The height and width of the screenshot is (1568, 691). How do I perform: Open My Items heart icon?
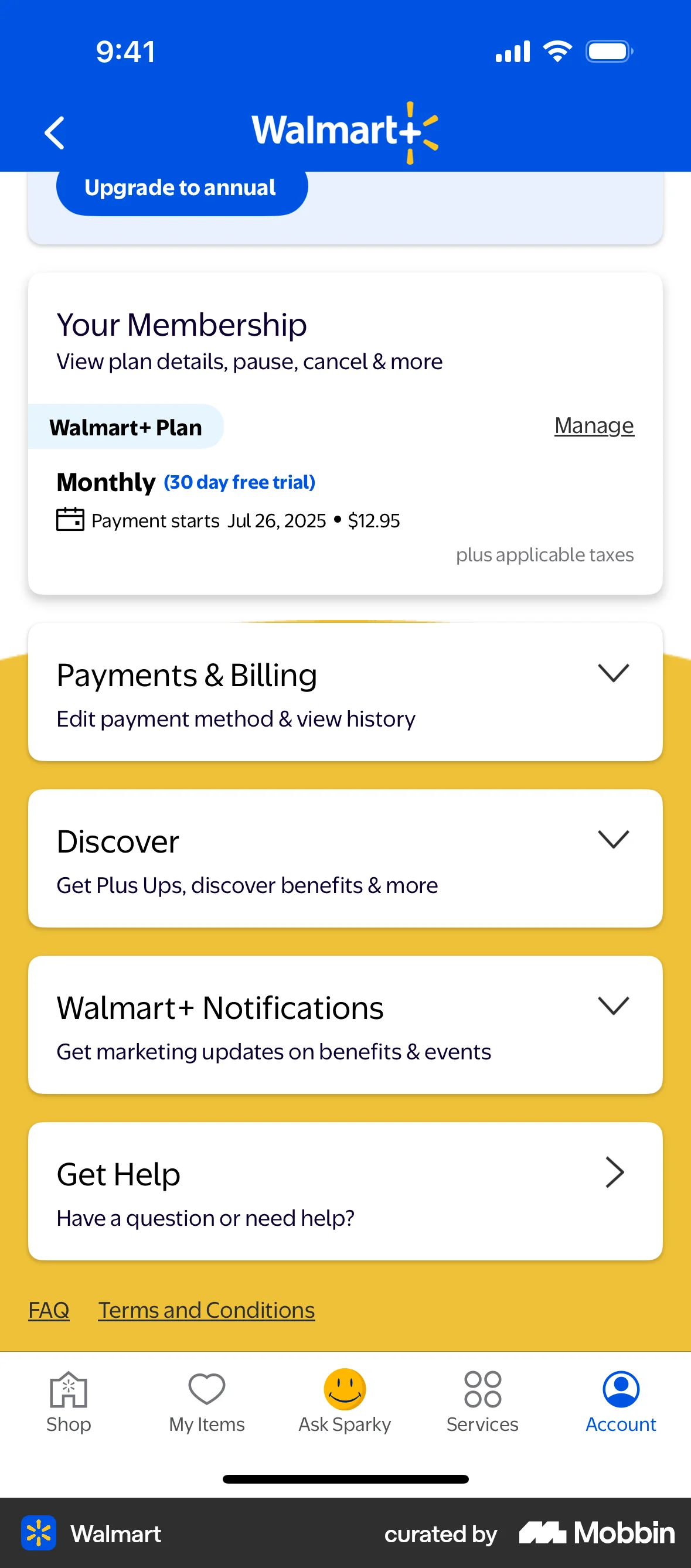[x=206, y=1391]
